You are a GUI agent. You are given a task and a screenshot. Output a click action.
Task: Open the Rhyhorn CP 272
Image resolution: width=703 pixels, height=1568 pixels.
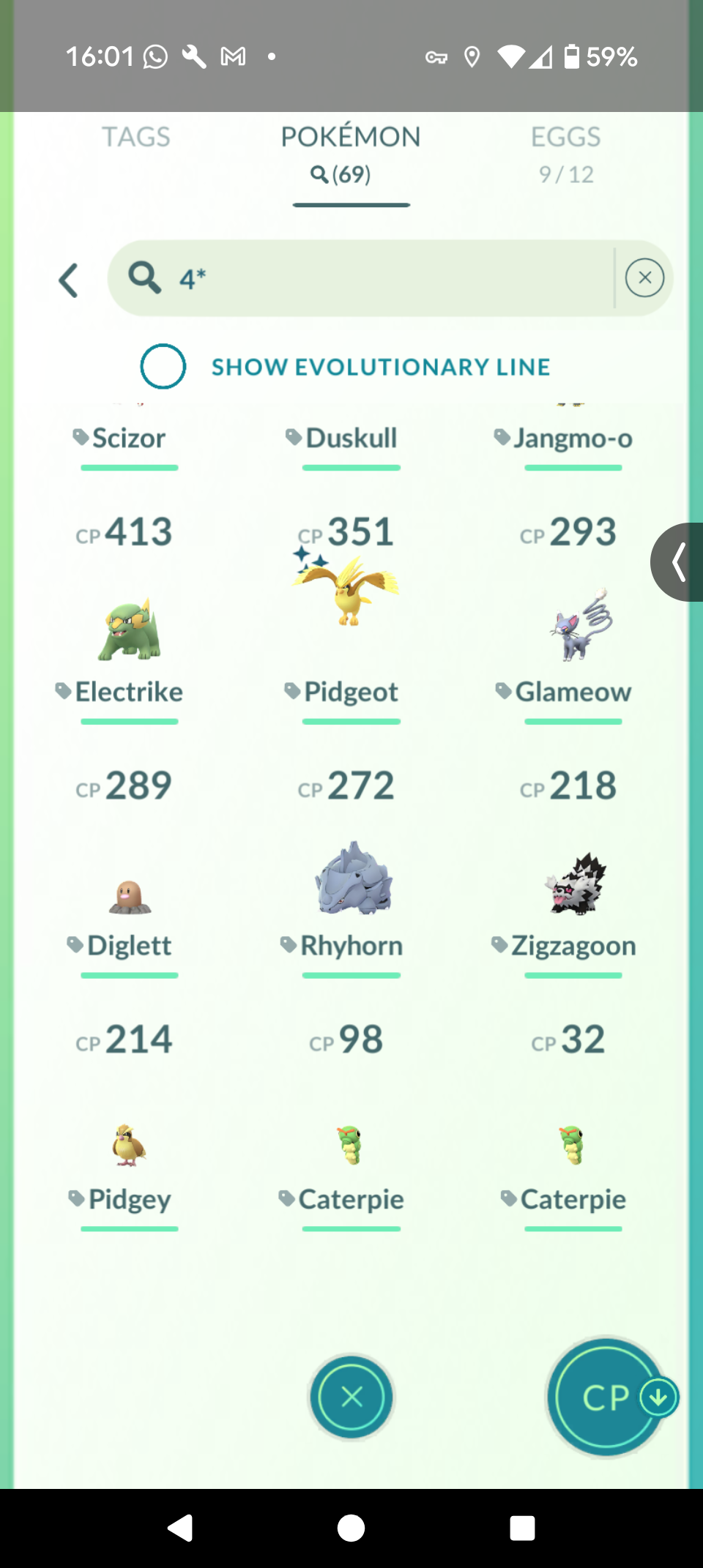point(353,878)
